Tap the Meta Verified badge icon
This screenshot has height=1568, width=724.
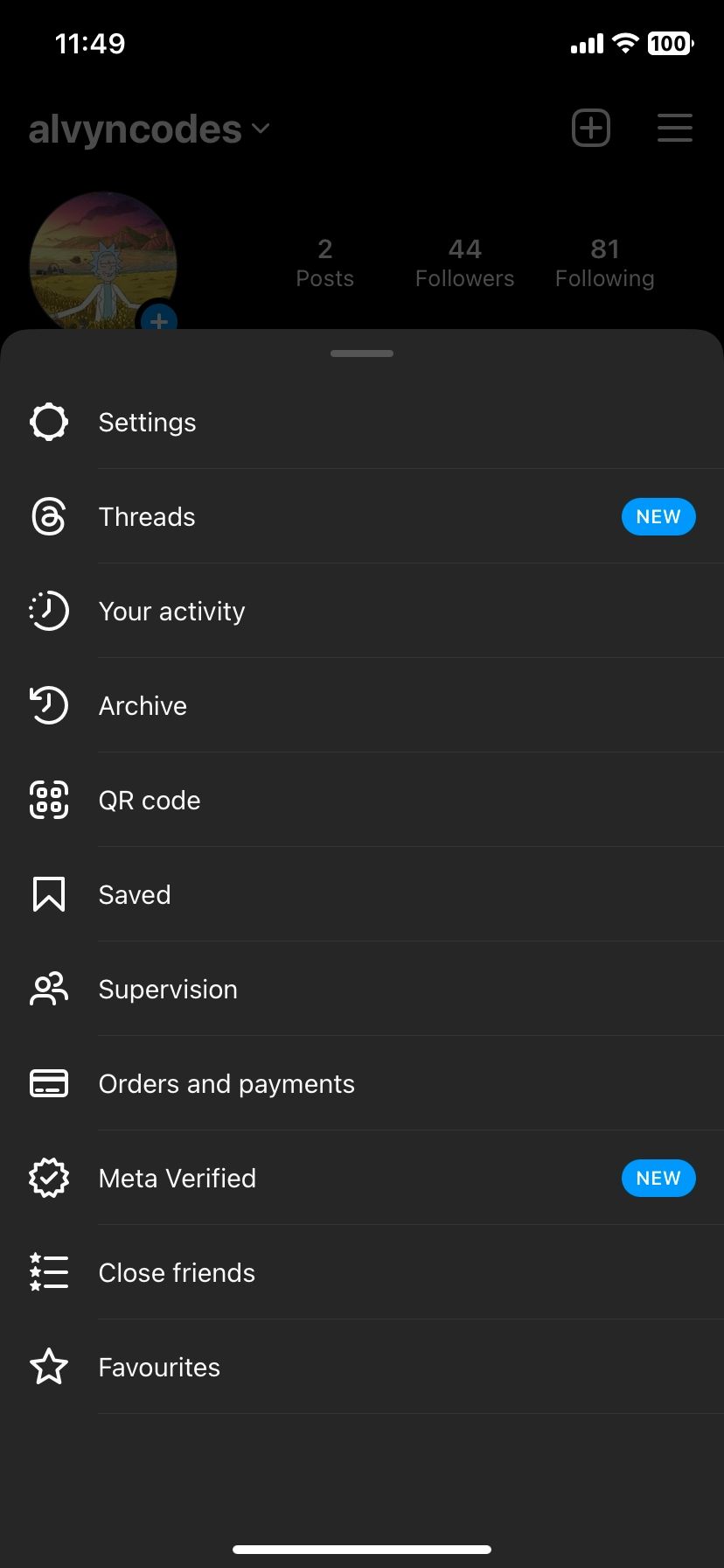pos(49,1177)
